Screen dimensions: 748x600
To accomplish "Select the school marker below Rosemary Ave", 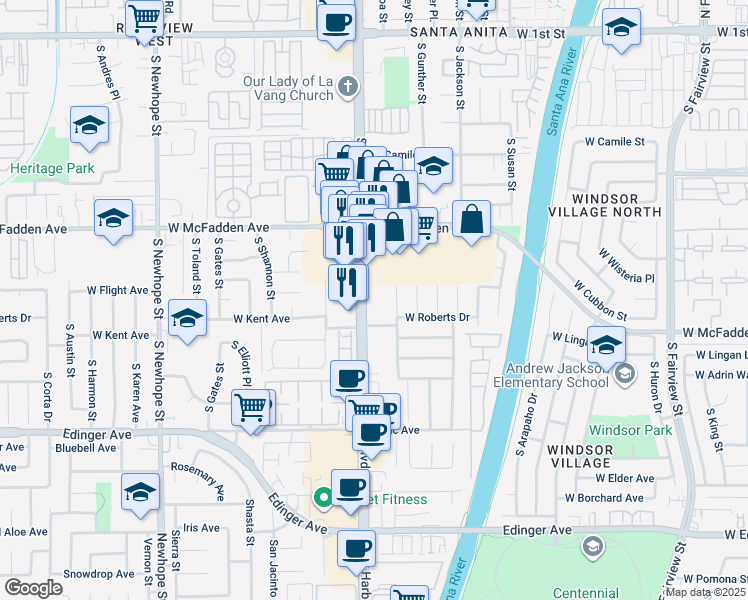I will pos(140,493).
